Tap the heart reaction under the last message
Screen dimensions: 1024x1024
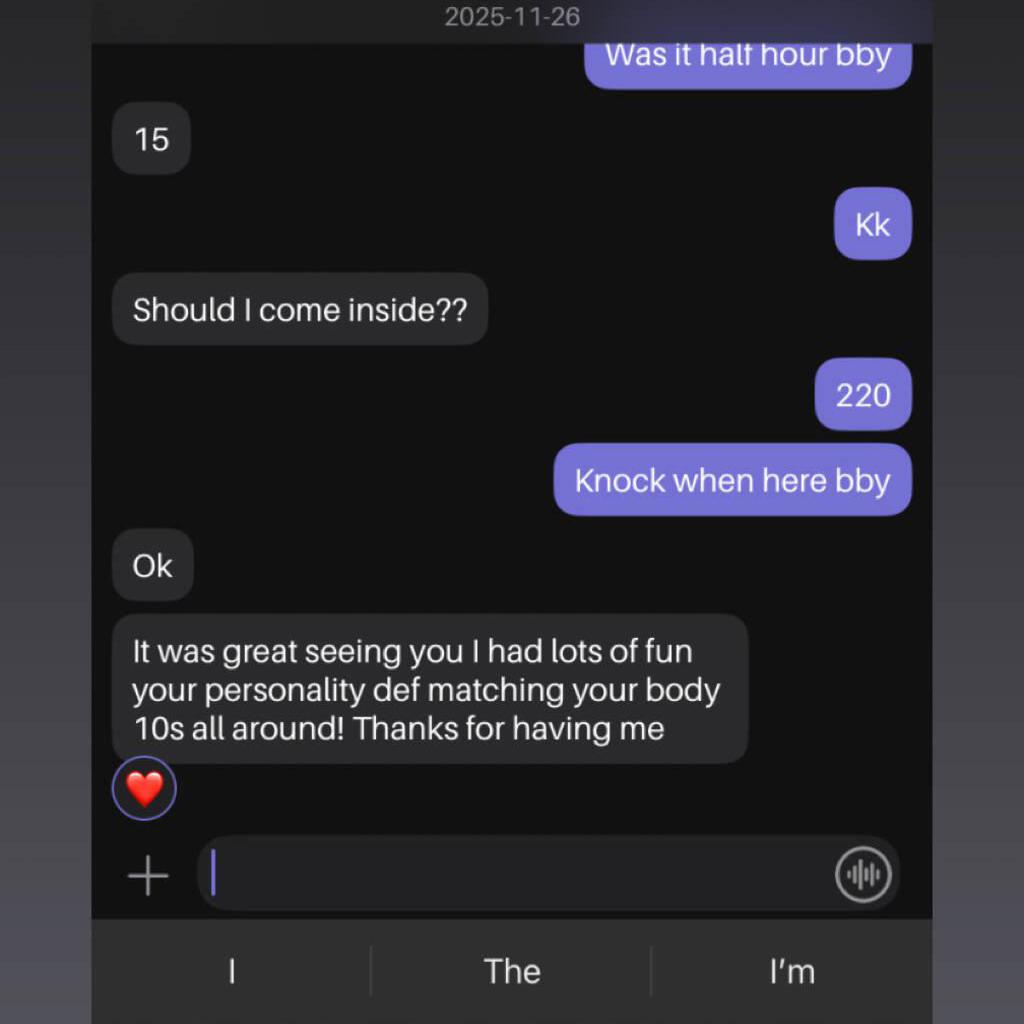tap(144, 789)
